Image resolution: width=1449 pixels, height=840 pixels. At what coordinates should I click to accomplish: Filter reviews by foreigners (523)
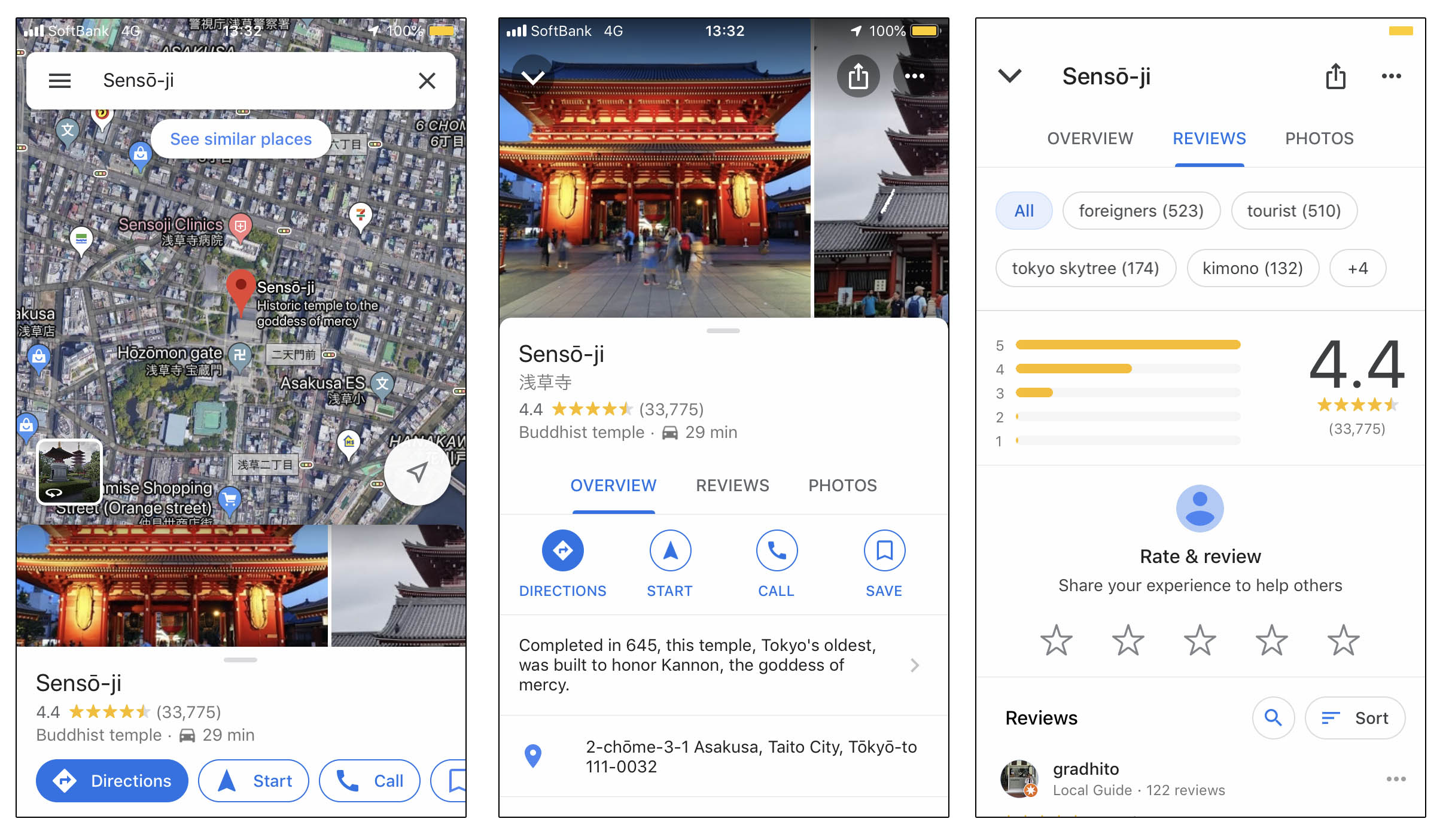[1140, 211]
